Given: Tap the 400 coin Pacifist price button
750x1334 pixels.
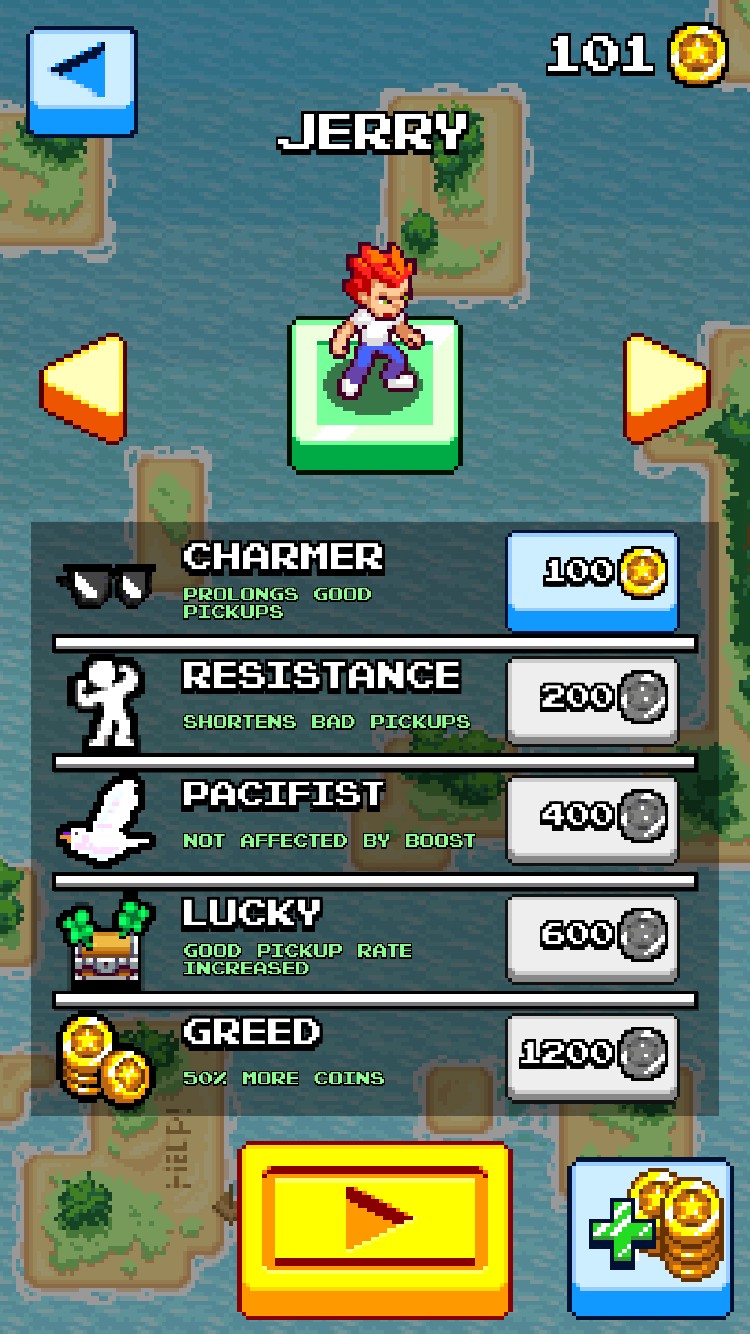Looking at the screenshot, I should pos(592,817).
